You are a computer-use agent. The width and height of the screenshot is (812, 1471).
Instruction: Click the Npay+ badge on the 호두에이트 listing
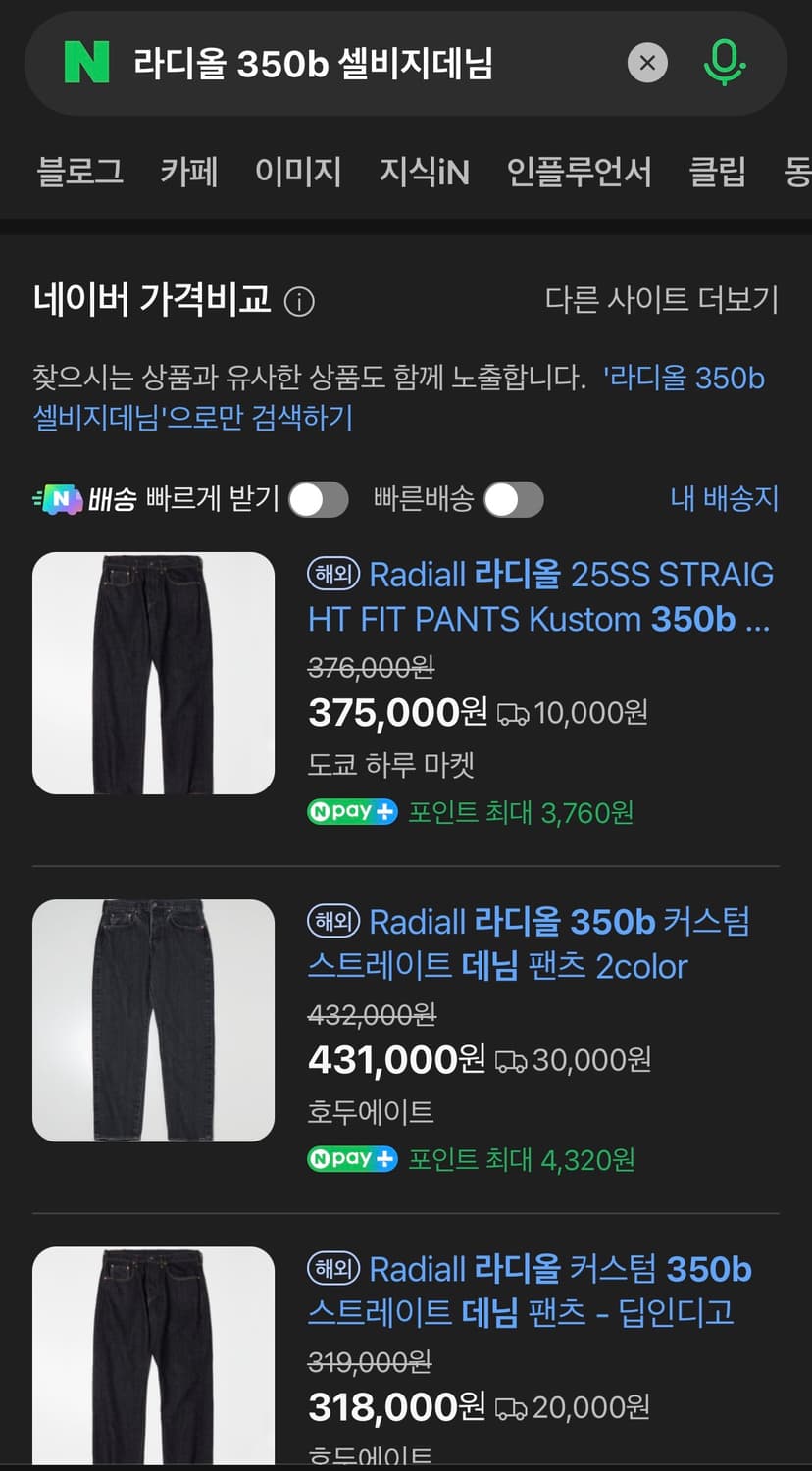point(352,1158)
